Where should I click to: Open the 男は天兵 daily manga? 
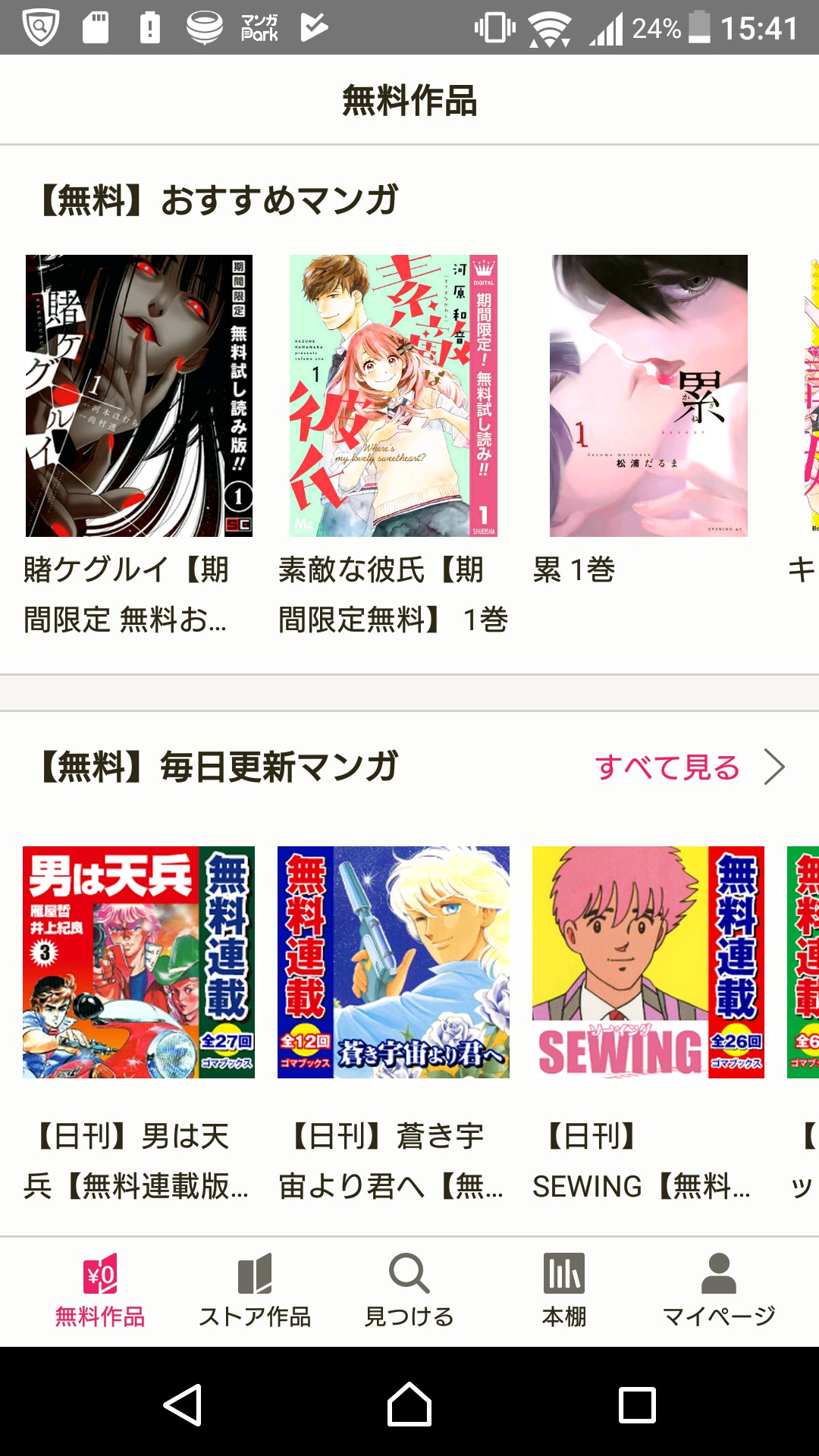click(x=139, y=962)
